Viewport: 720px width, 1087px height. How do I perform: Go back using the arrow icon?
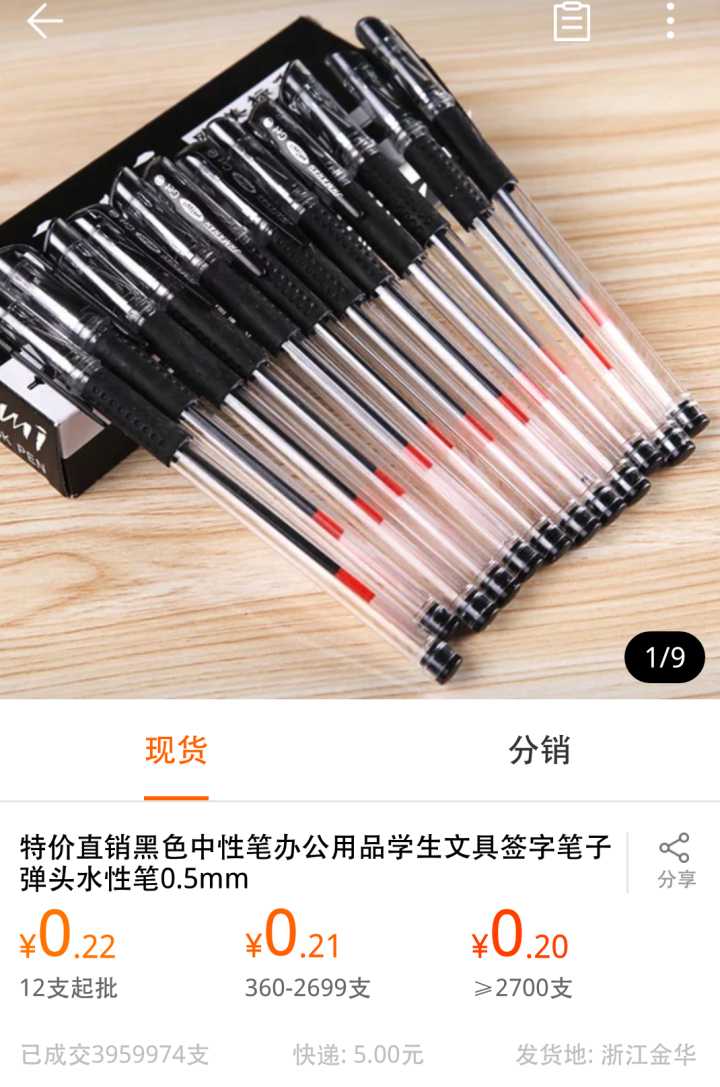tap(44, 22)
